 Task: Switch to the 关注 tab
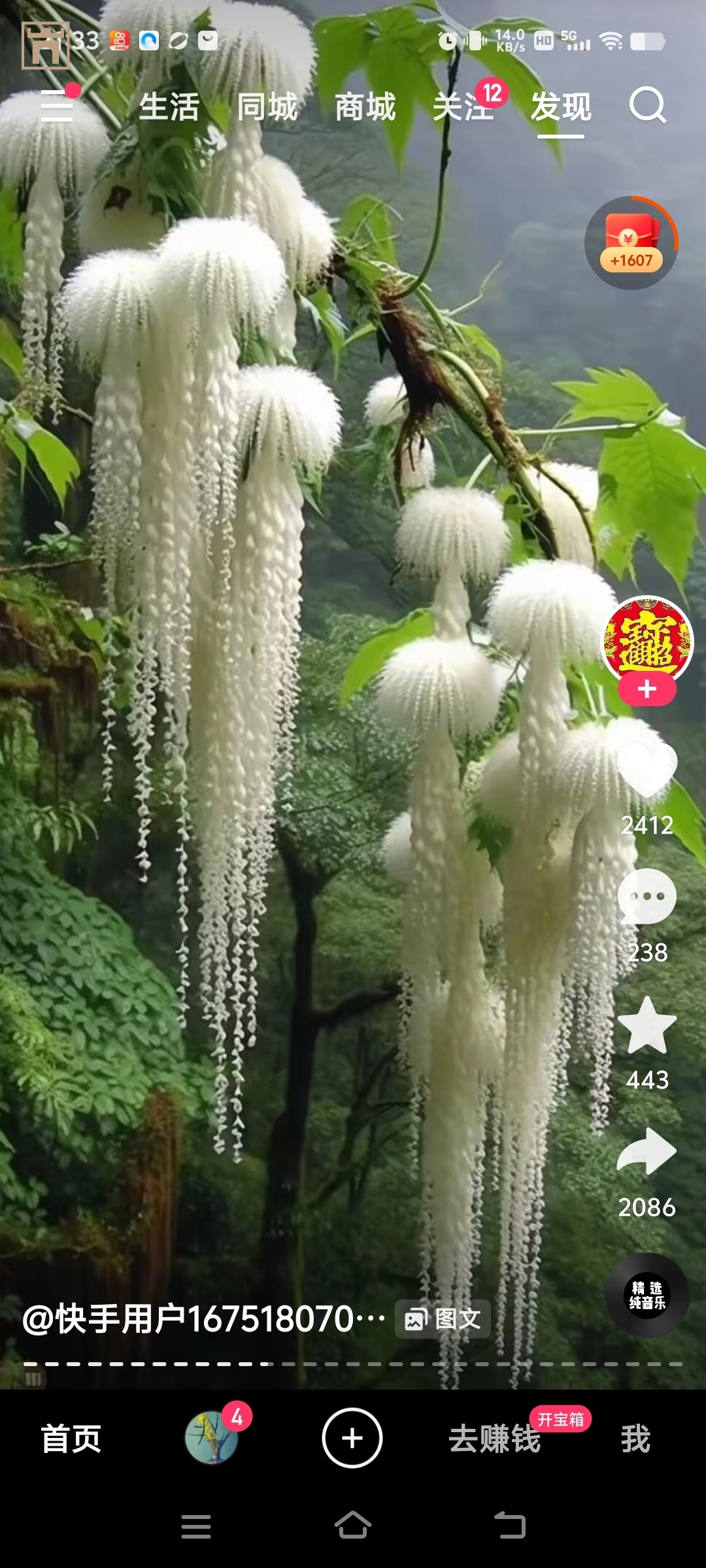click(463, 107)
